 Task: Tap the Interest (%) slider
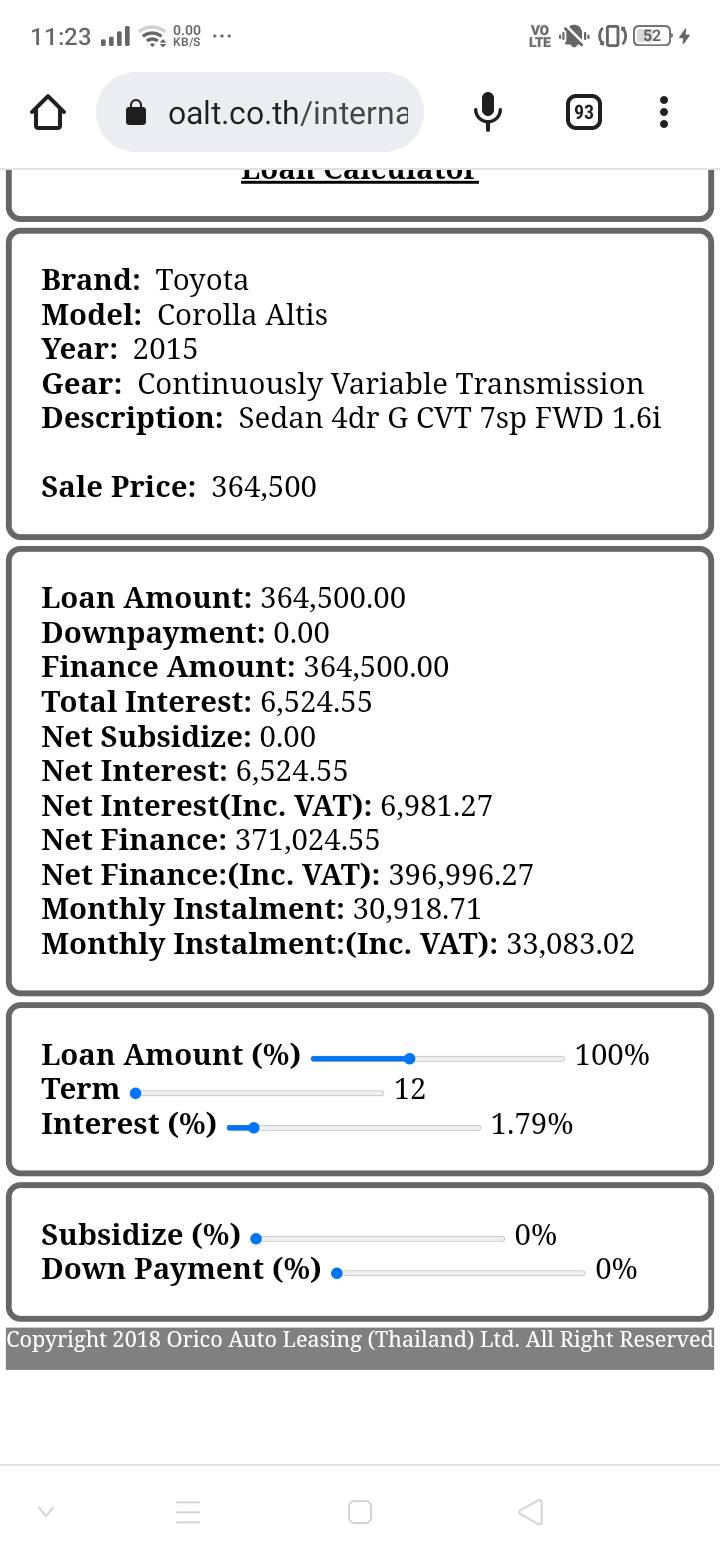click(x=354, y=1127)
